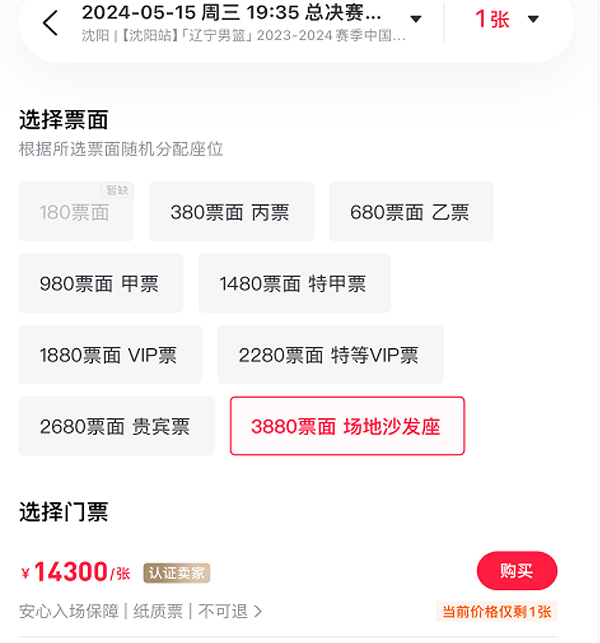Screen dimensions: 600x643
Task: Buy the ¥14300 ticket with 购买
Action: pyautogui.click(x=516, y=570)
